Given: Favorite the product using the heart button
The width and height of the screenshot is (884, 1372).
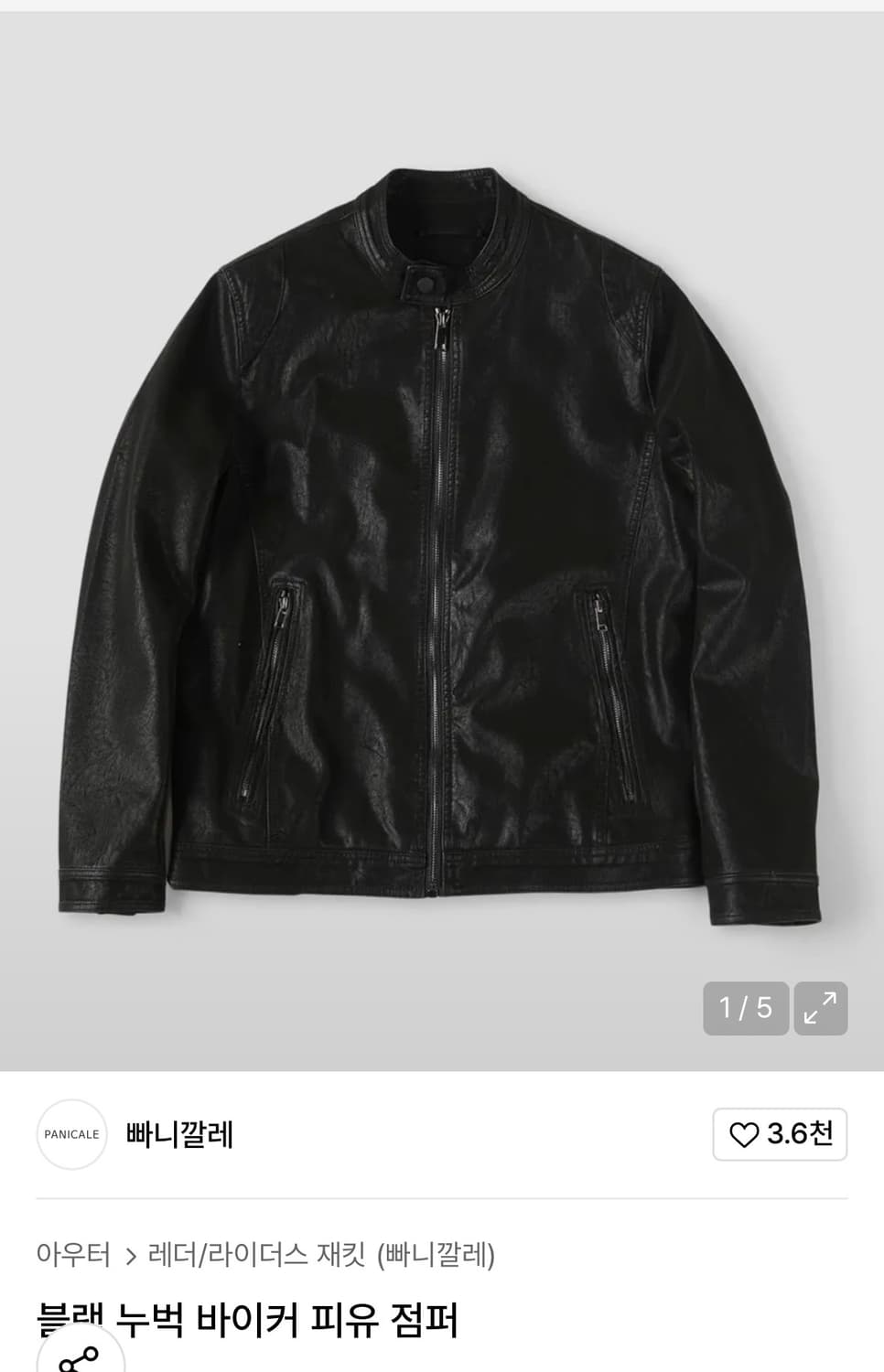Looking at the screenshot, I should pos(780,1134).
